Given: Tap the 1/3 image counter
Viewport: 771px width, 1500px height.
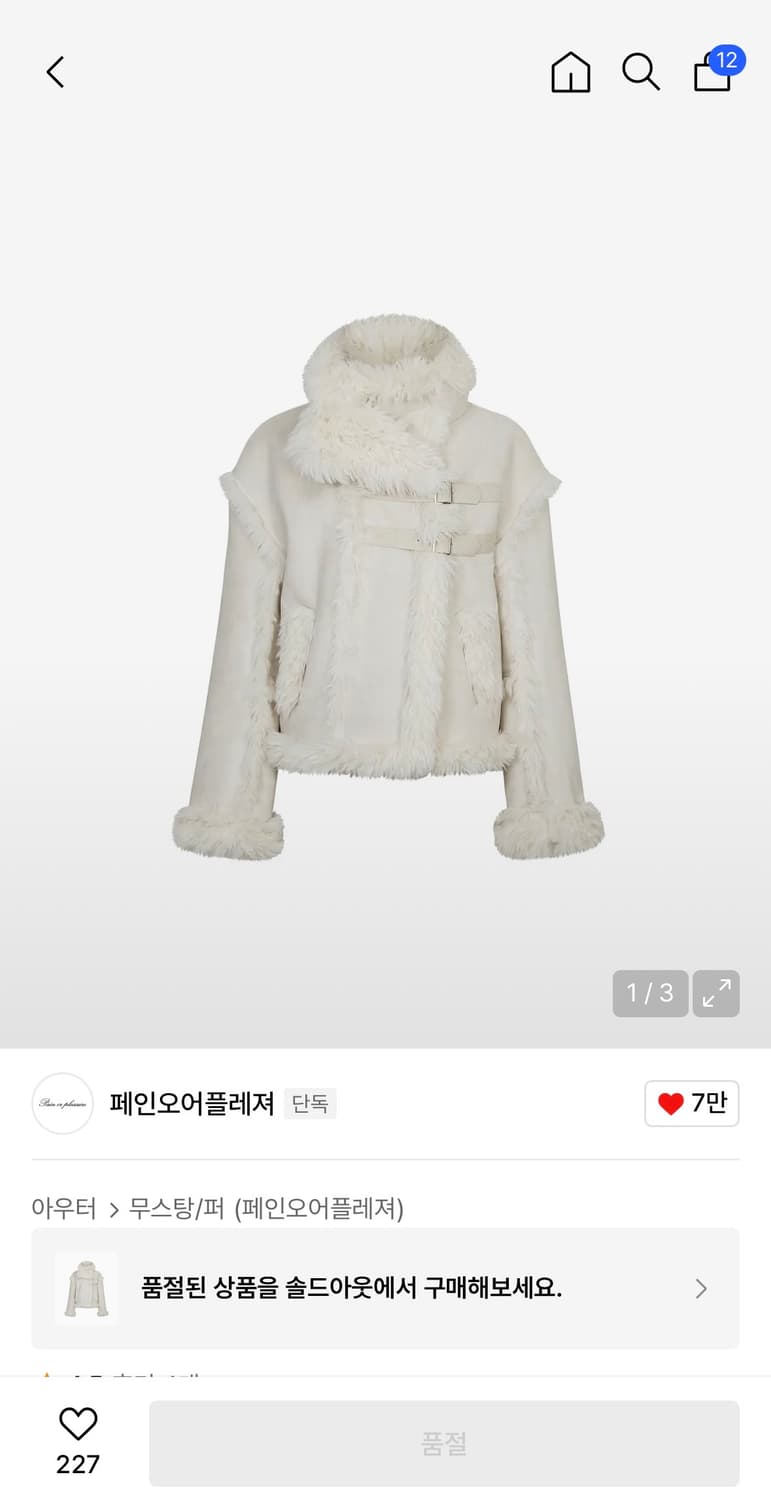Looking at the screenshot, I should 650,993.
